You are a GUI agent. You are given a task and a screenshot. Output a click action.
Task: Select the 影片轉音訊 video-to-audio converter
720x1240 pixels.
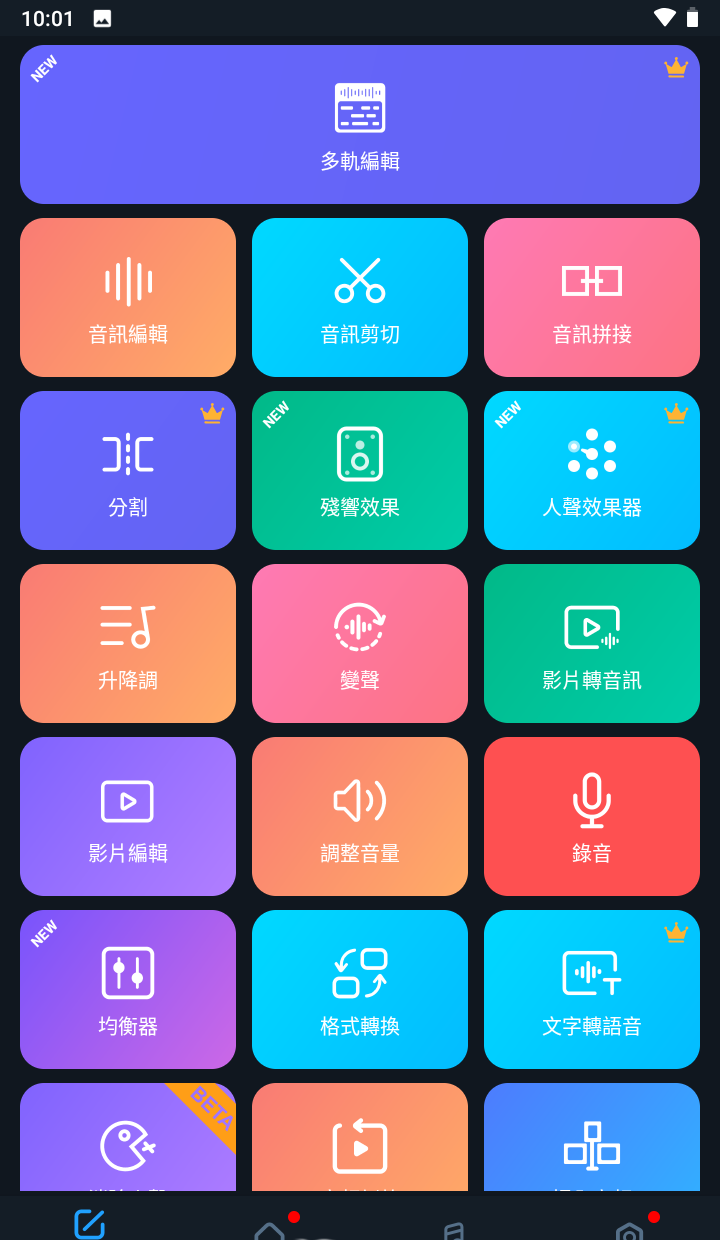coord(591,643)
